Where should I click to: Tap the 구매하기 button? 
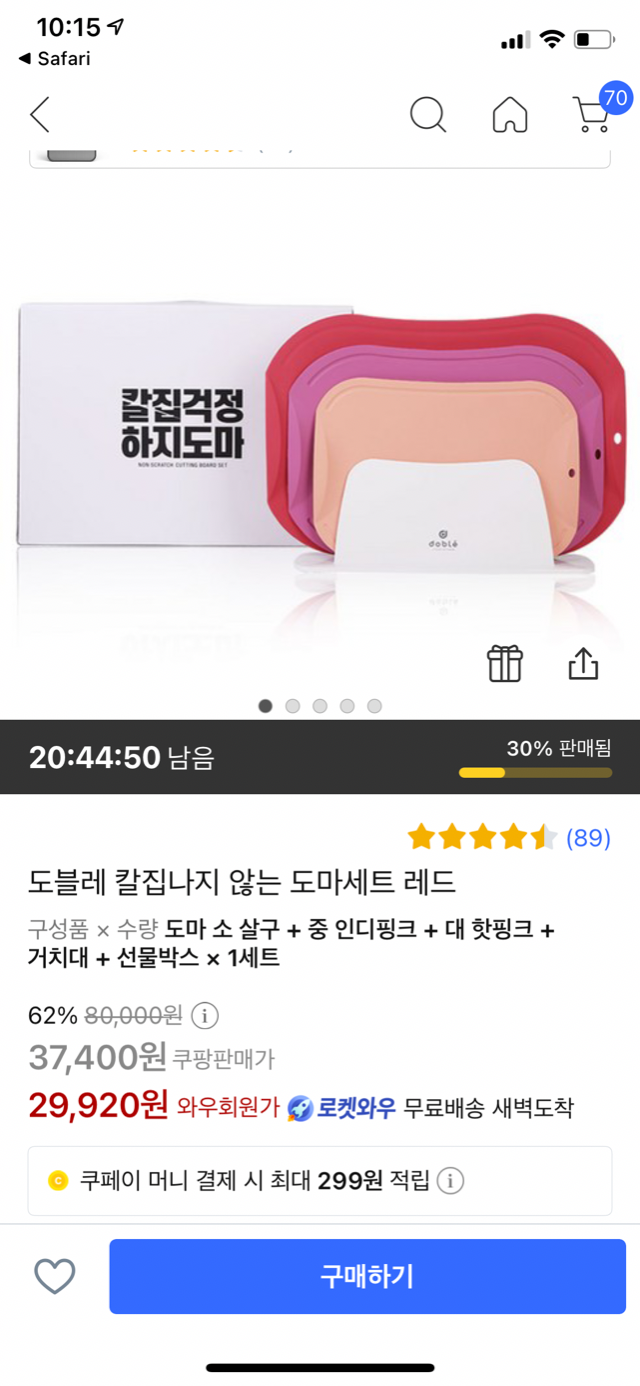point(367,1276)
